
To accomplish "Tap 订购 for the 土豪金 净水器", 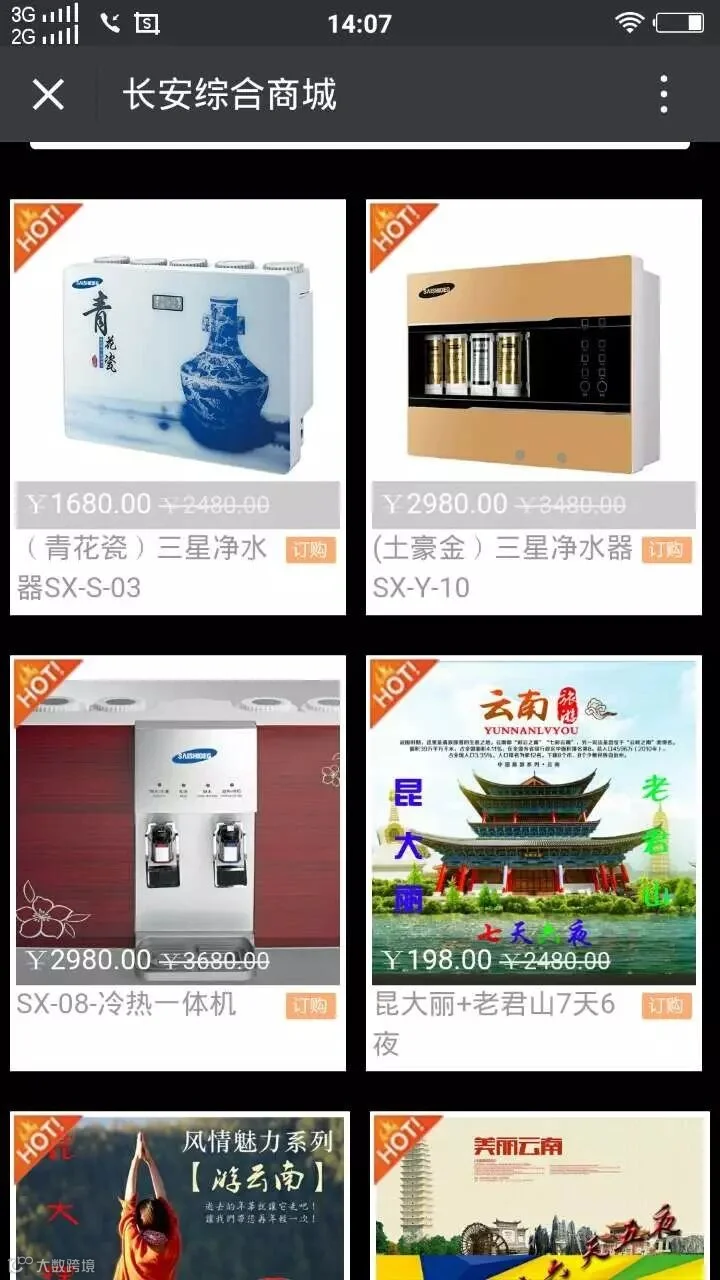I will pos(667,550).
